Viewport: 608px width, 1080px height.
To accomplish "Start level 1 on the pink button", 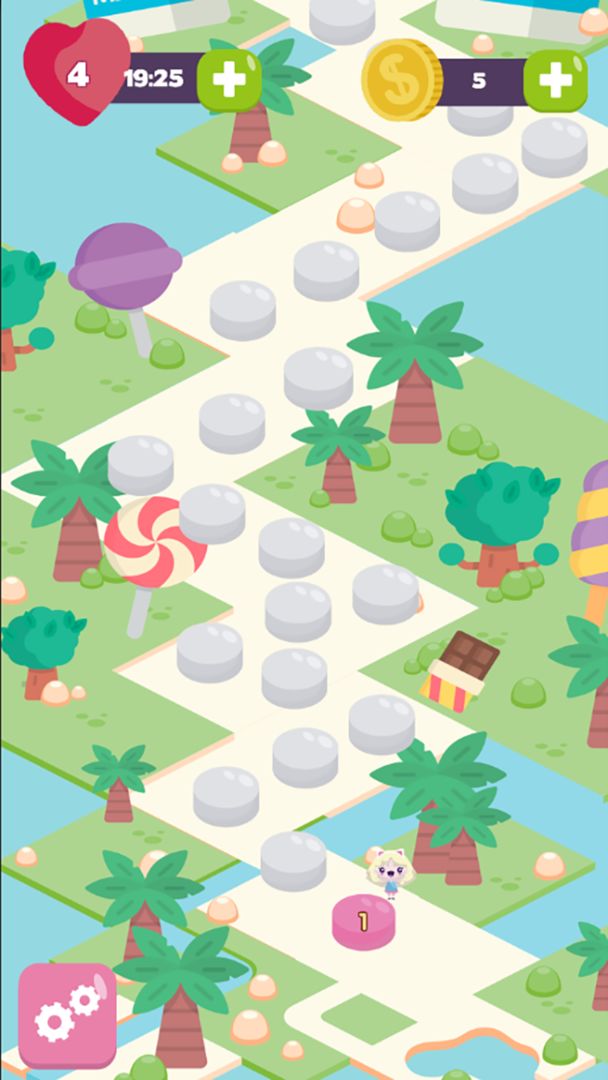I will click(x=363, y=921).
